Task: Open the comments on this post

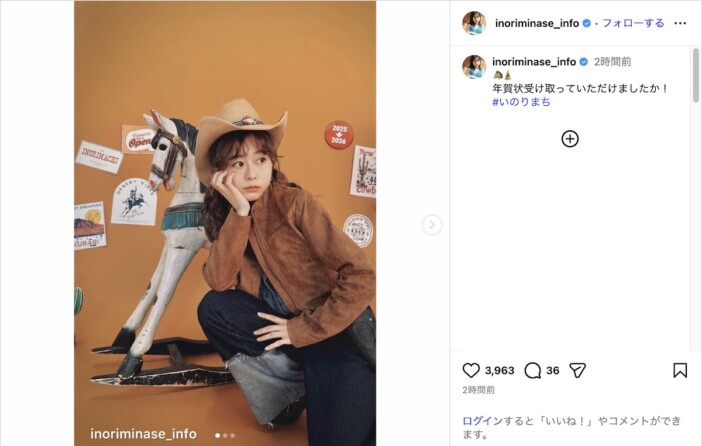Action: pos(533,370)
